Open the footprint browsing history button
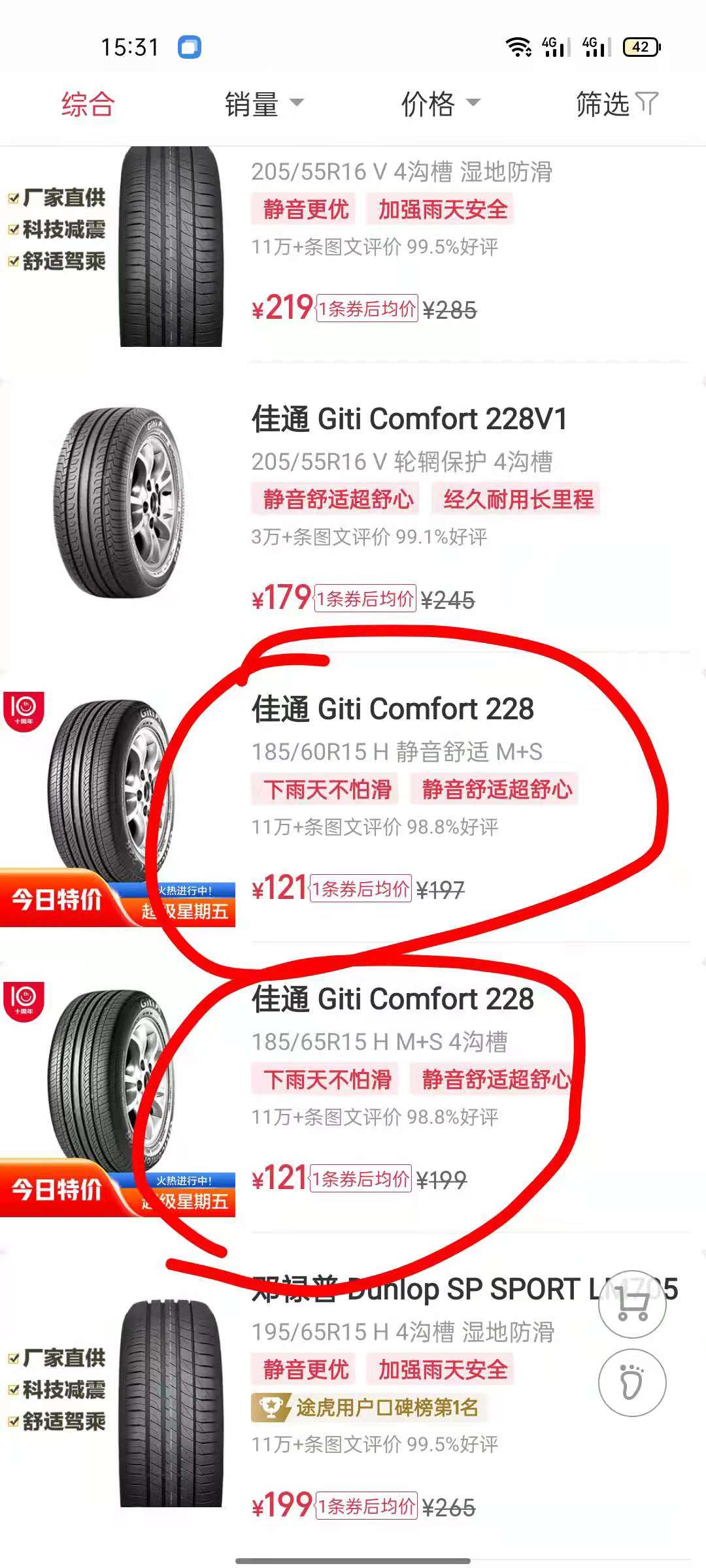 pyautogui.click(x=632, y=1383)
